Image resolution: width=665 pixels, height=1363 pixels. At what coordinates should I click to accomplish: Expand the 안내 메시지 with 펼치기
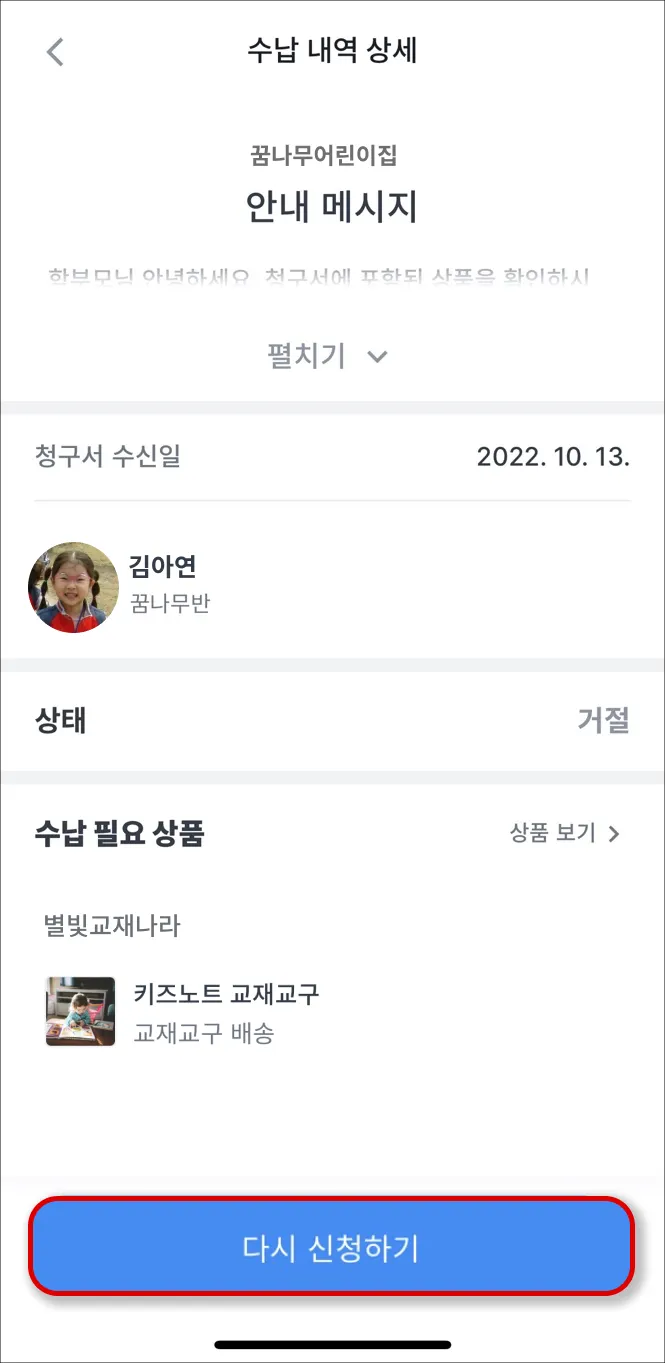pyautogui.click(x=328, y=356)
